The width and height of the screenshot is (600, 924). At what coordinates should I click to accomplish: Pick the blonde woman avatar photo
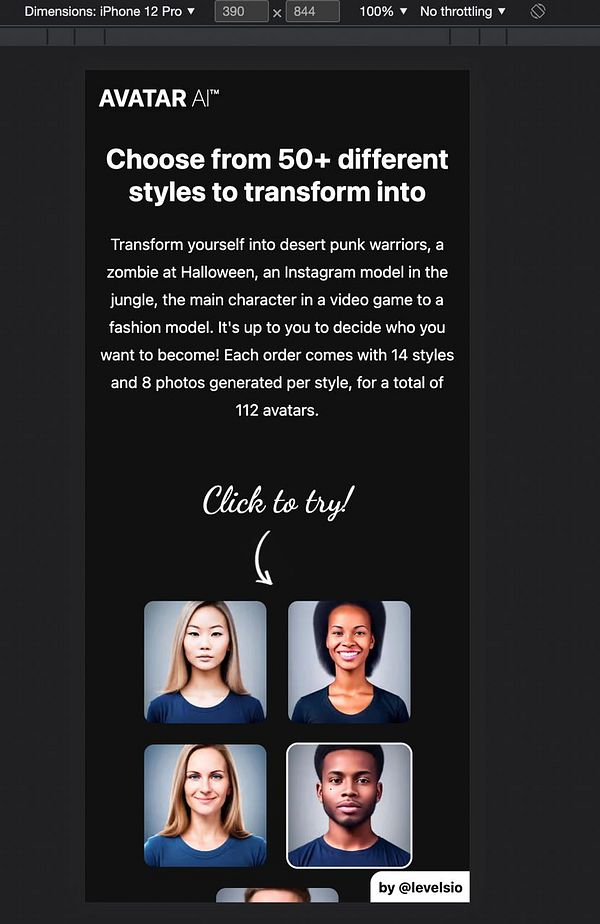coord(205,805)
